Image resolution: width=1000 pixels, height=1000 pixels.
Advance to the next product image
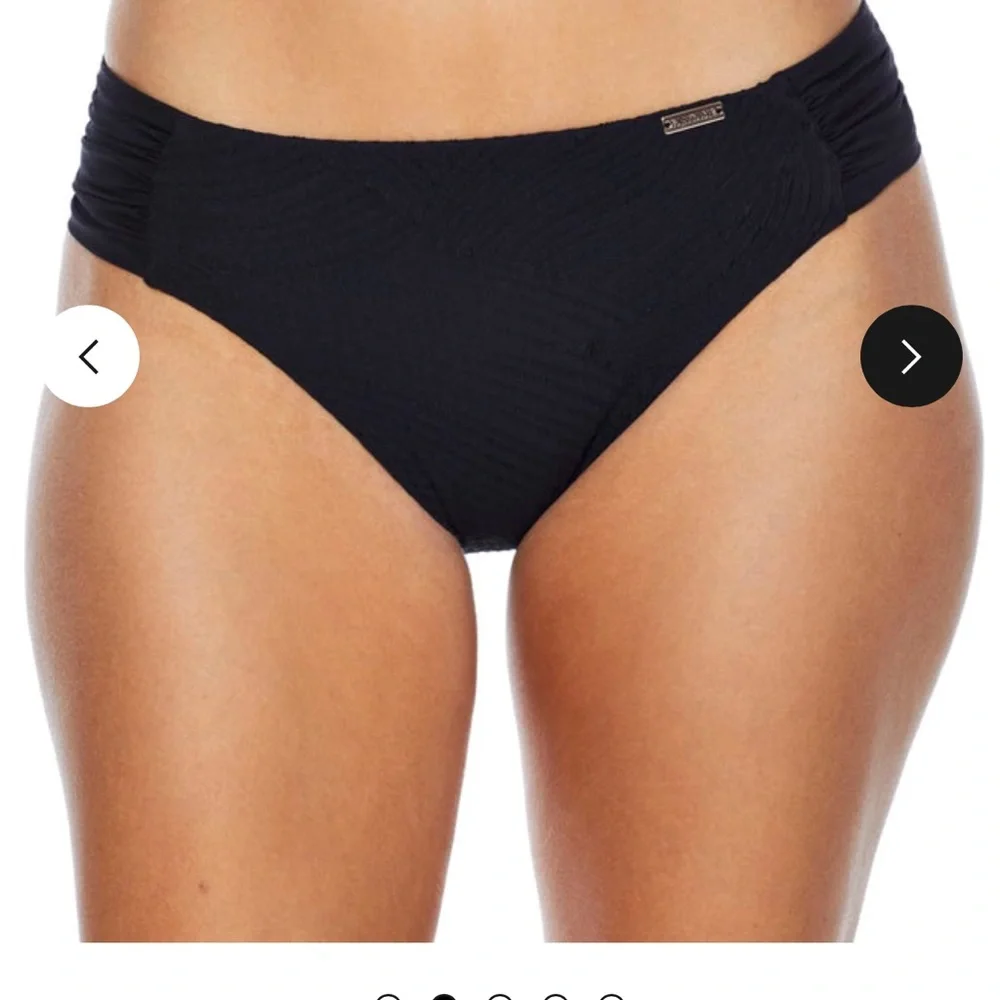coord(910,356)
